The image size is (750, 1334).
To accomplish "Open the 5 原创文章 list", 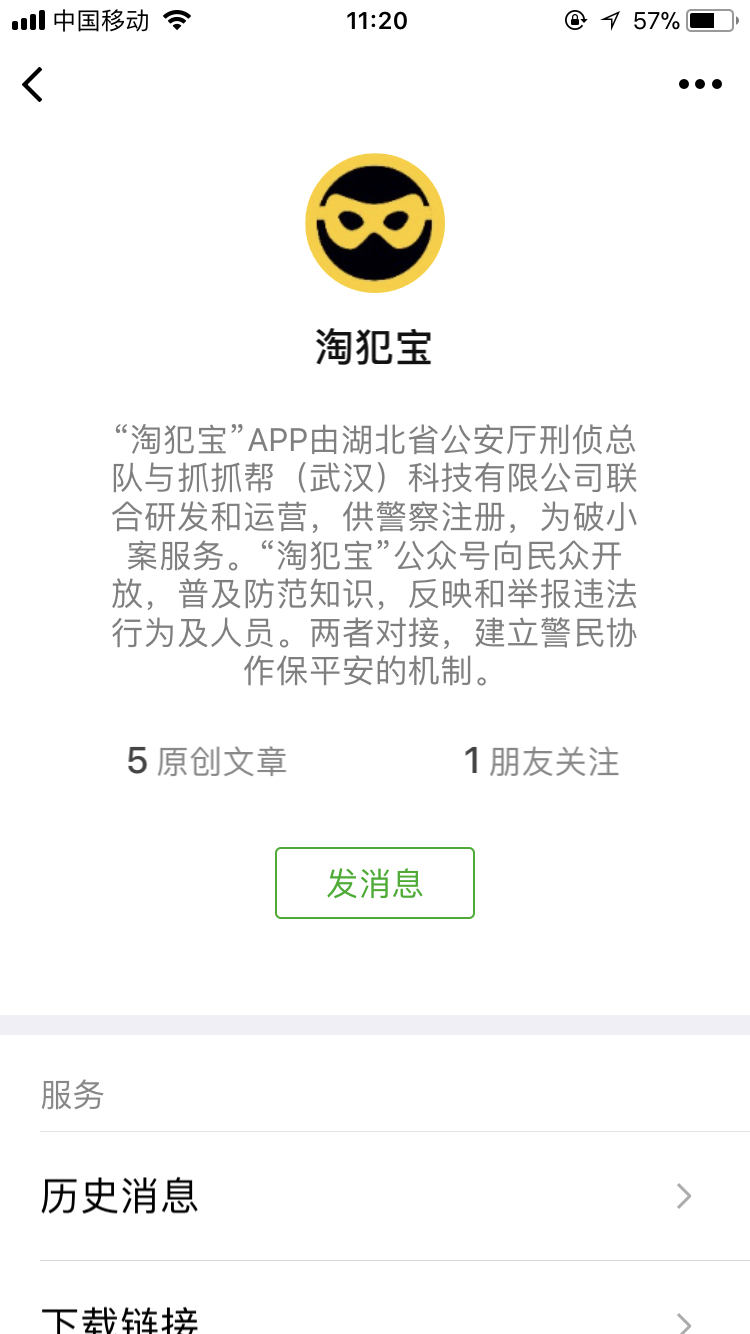I will point(207,762).
